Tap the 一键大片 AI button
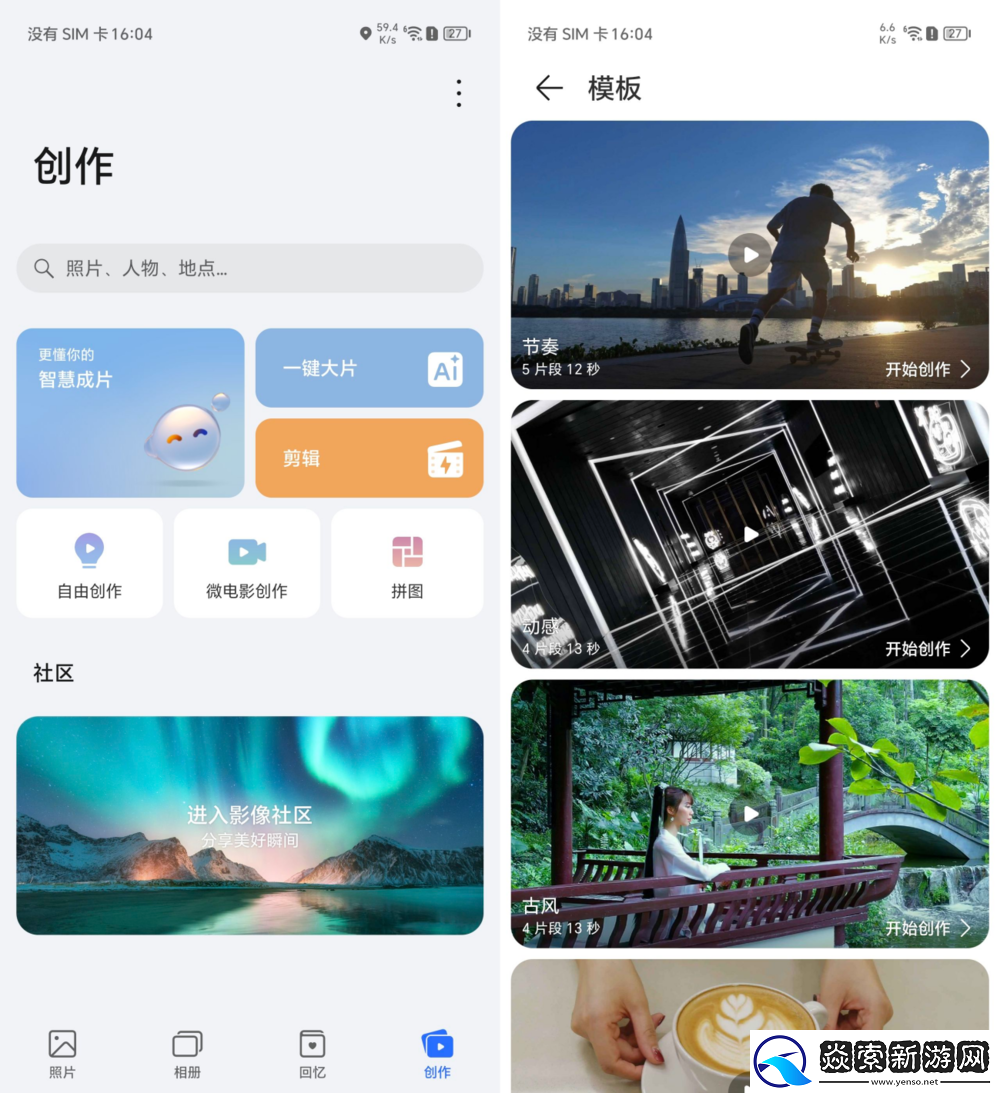The image size is (1000, 1093). coord(369,368)
